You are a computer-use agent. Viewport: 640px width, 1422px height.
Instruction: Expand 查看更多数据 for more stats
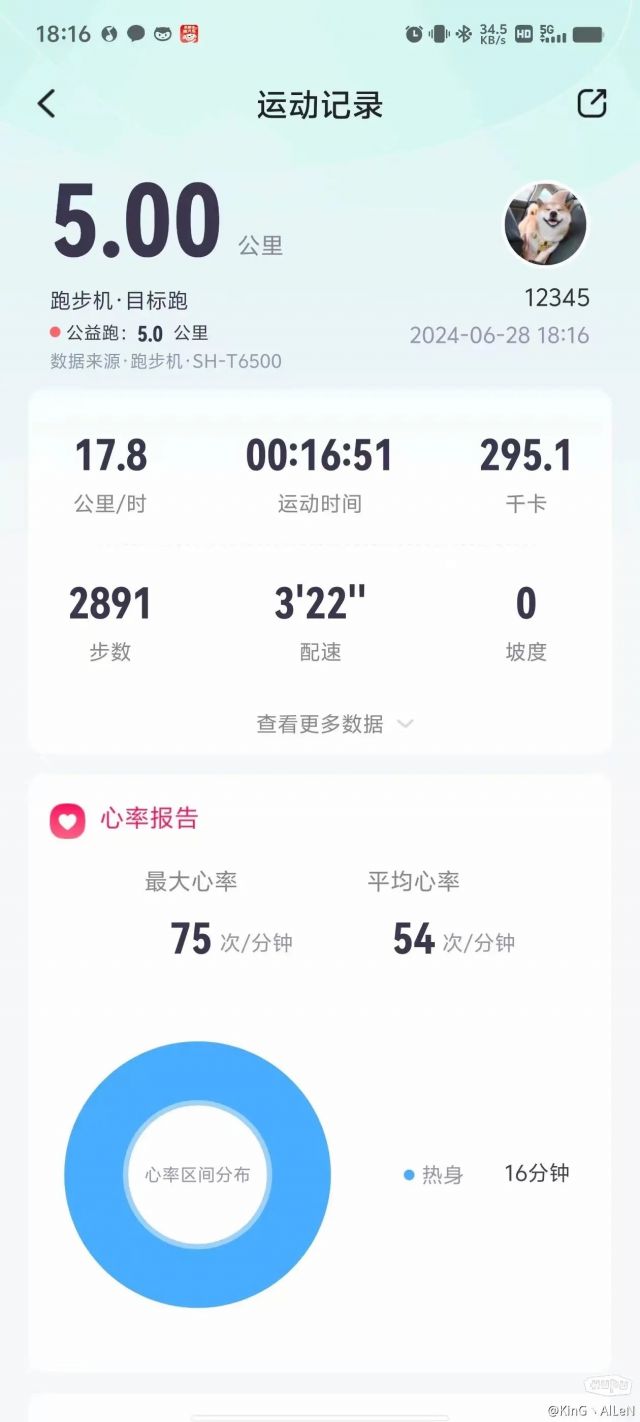(334, 724)
